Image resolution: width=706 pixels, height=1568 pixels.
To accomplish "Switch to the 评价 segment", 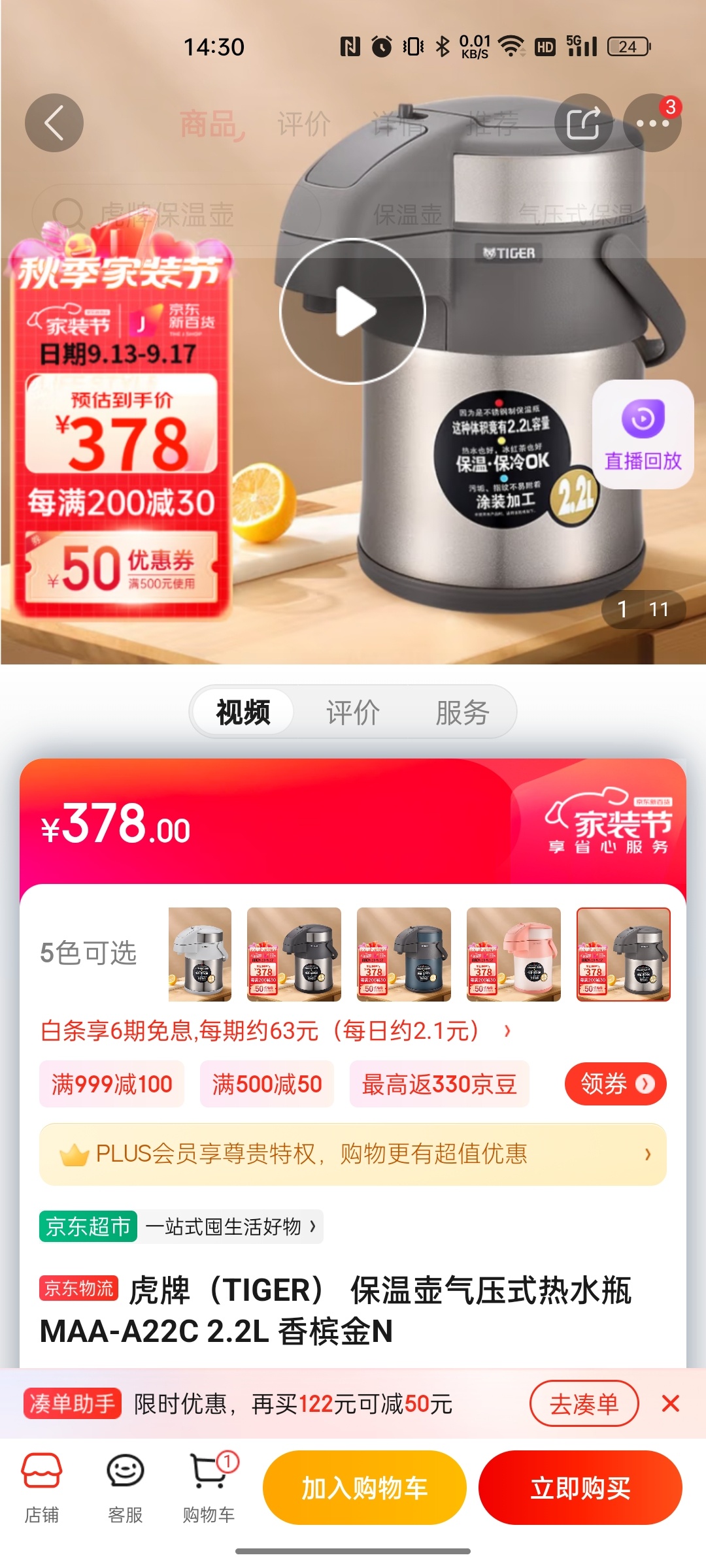I will tap(353, 712).
